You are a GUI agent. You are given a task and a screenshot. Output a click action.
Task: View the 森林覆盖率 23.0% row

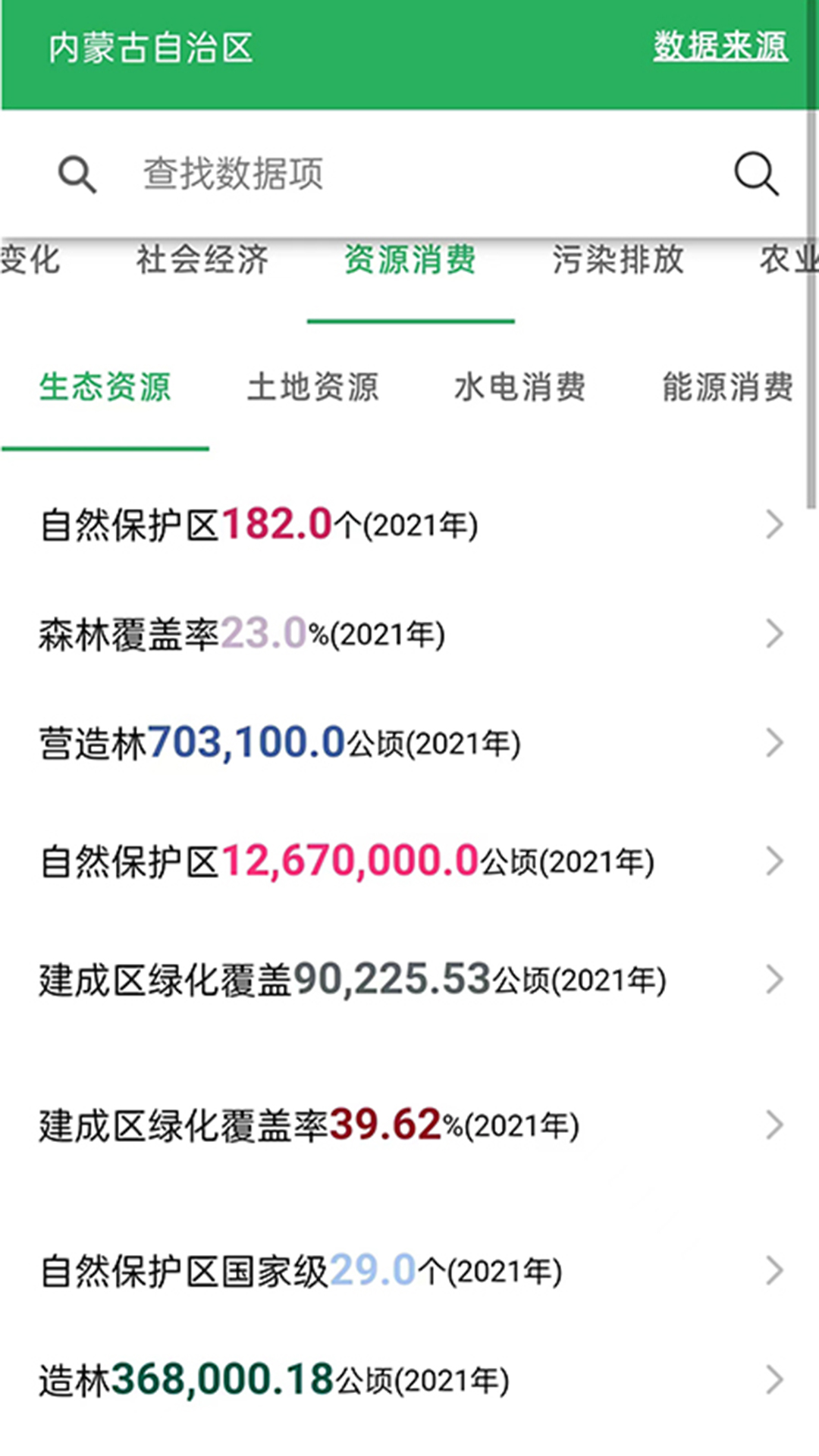pos(409,634)
